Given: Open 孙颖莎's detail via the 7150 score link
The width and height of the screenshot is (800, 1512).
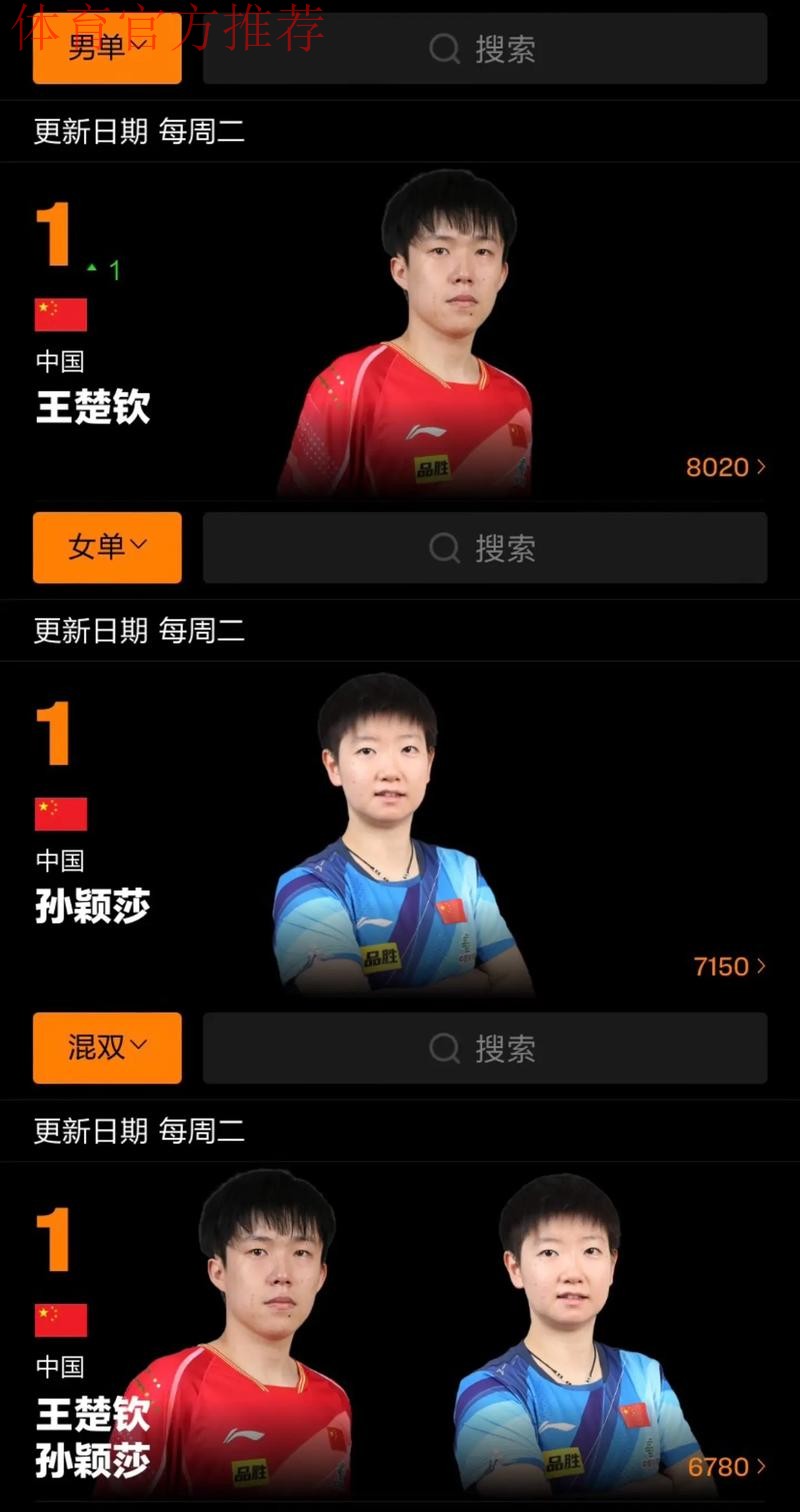Looking at the screenshot, I should coord(722,966).
